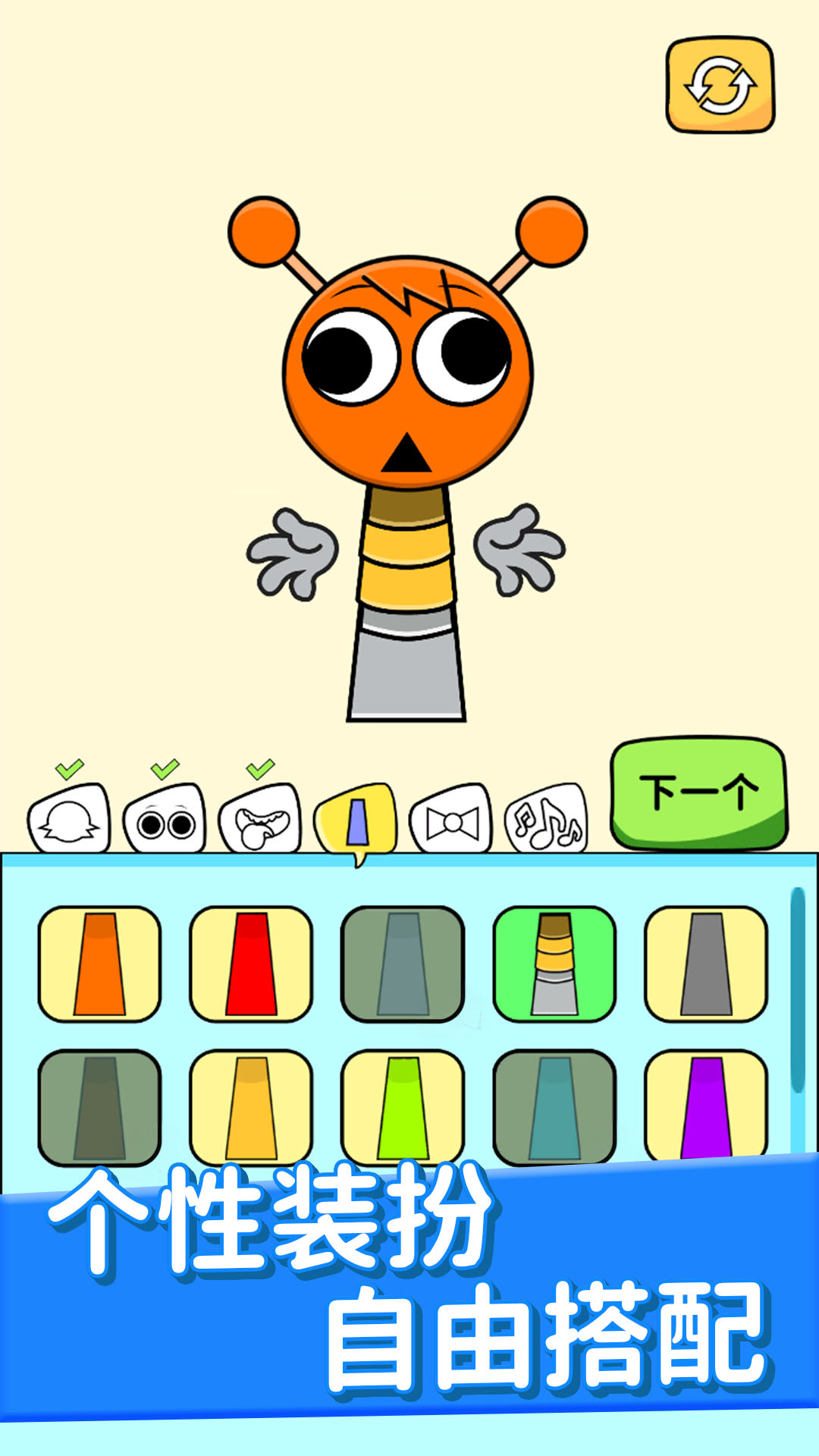The width and height of the screenshot is (819, 1456).
Task: Choose the red body option
Action: pos(251,964)
